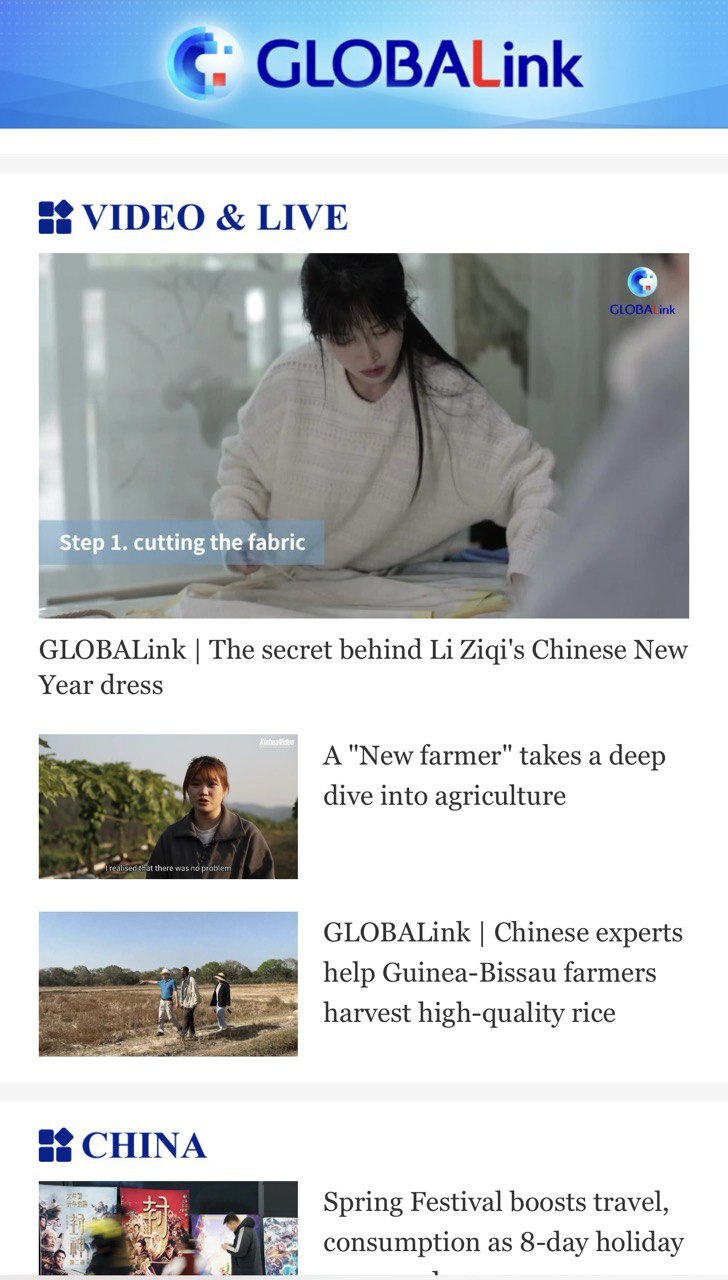728x1280 pixels.
Task: Open the Guinea-Bissau rice harvest video thumbnail
Action: pos(168,984)
